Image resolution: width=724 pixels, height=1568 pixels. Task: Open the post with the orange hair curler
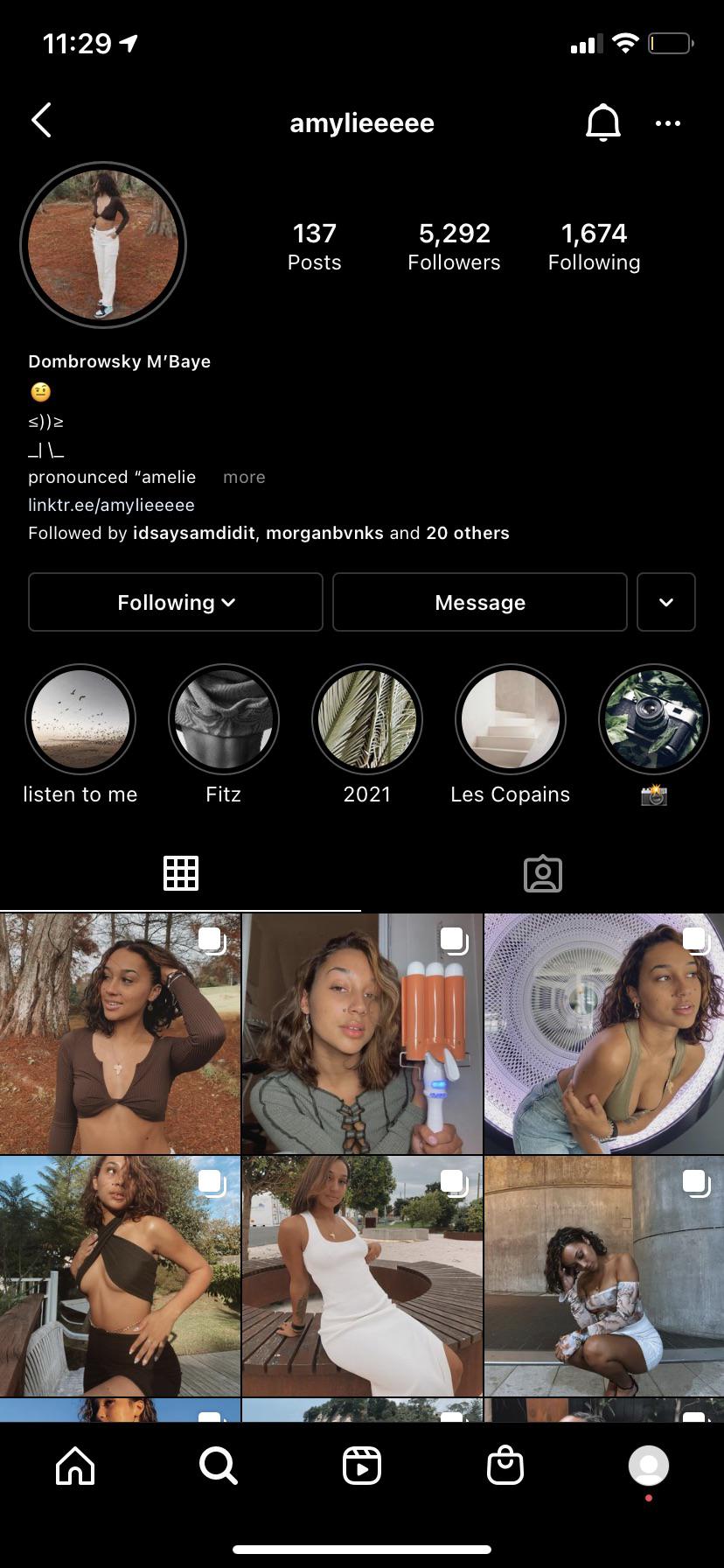point(362,1034)
